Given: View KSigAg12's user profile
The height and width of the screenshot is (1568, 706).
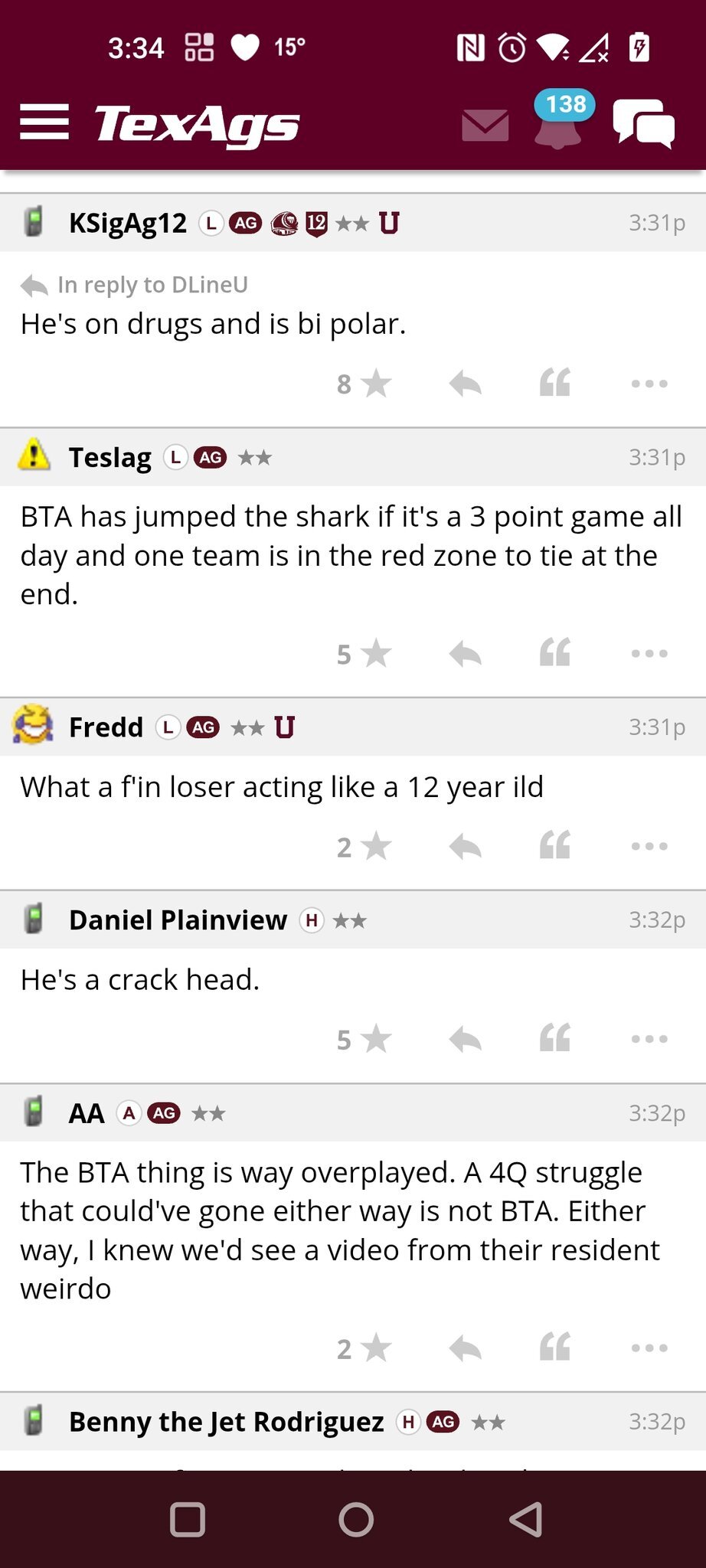Looking at the screenshot, I should coord(127,223).
